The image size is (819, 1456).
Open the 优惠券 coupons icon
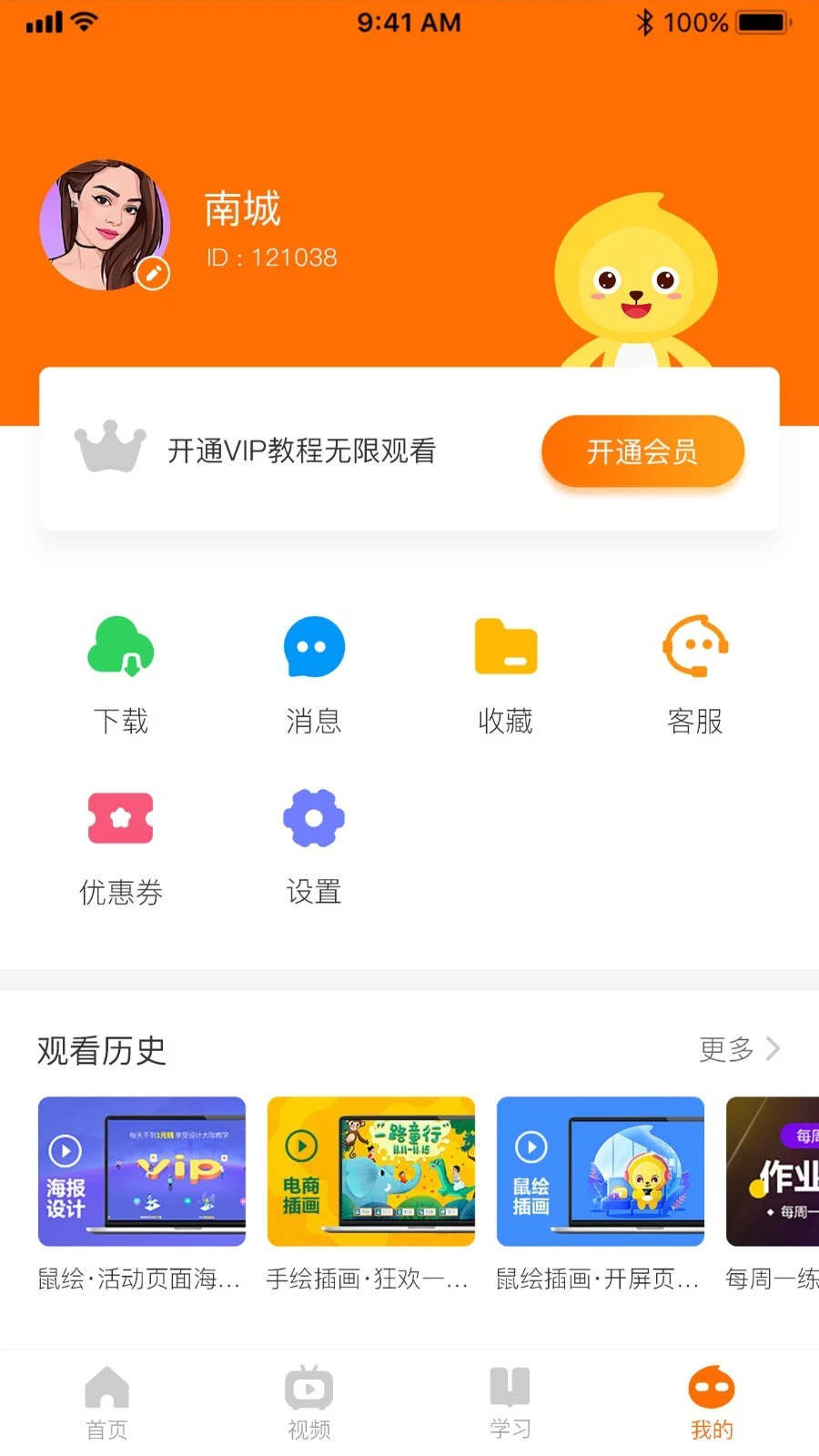point(121,839)
